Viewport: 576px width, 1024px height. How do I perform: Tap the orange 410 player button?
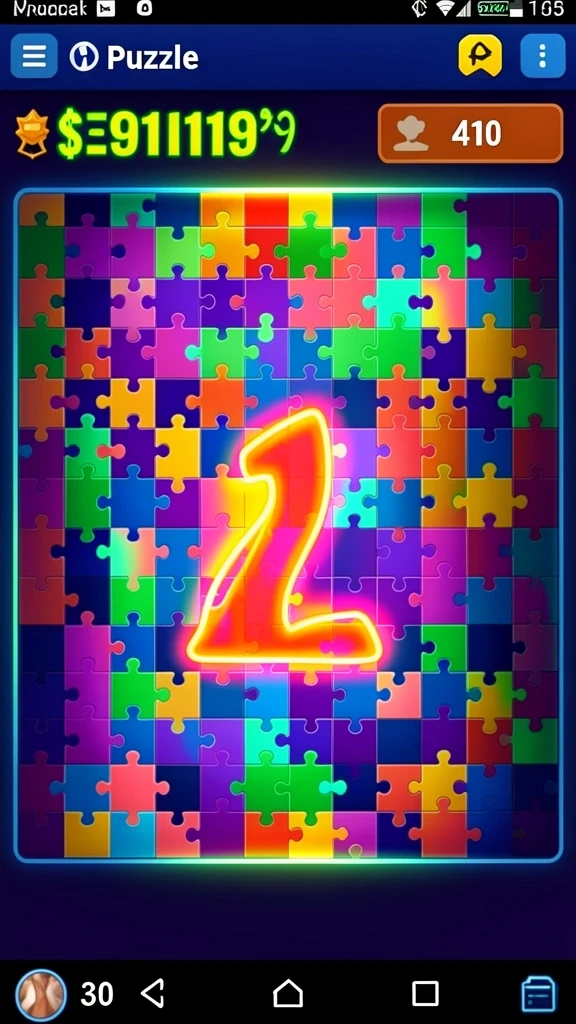pyautogui.click(x=470, y=133)
